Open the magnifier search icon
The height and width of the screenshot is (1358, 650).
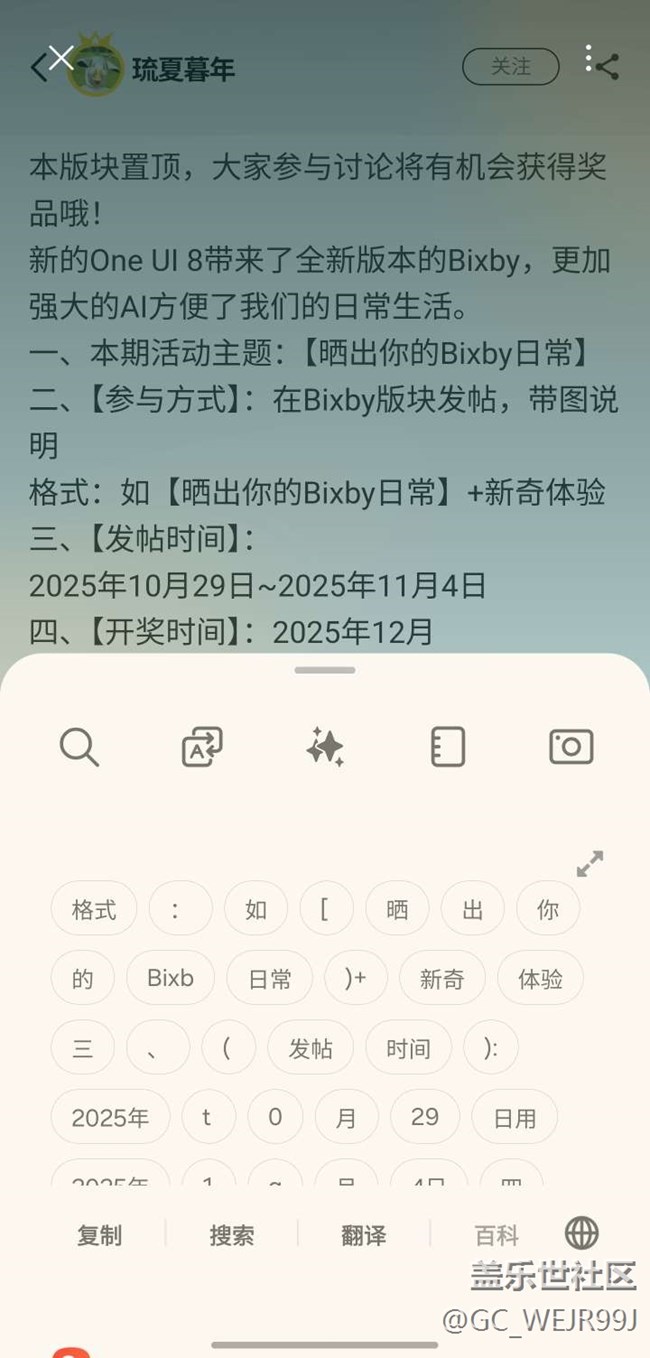coord(79,747)
